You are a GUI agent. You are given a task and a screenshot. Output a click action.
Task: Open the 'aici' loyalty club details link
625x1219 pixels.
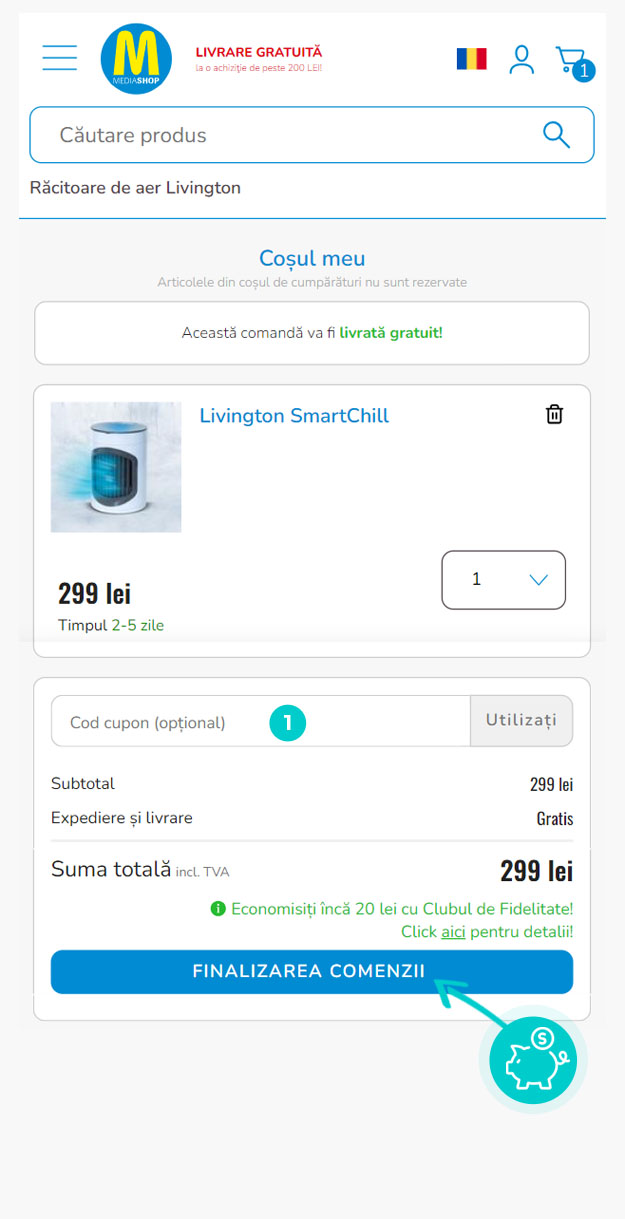(453, 931)
